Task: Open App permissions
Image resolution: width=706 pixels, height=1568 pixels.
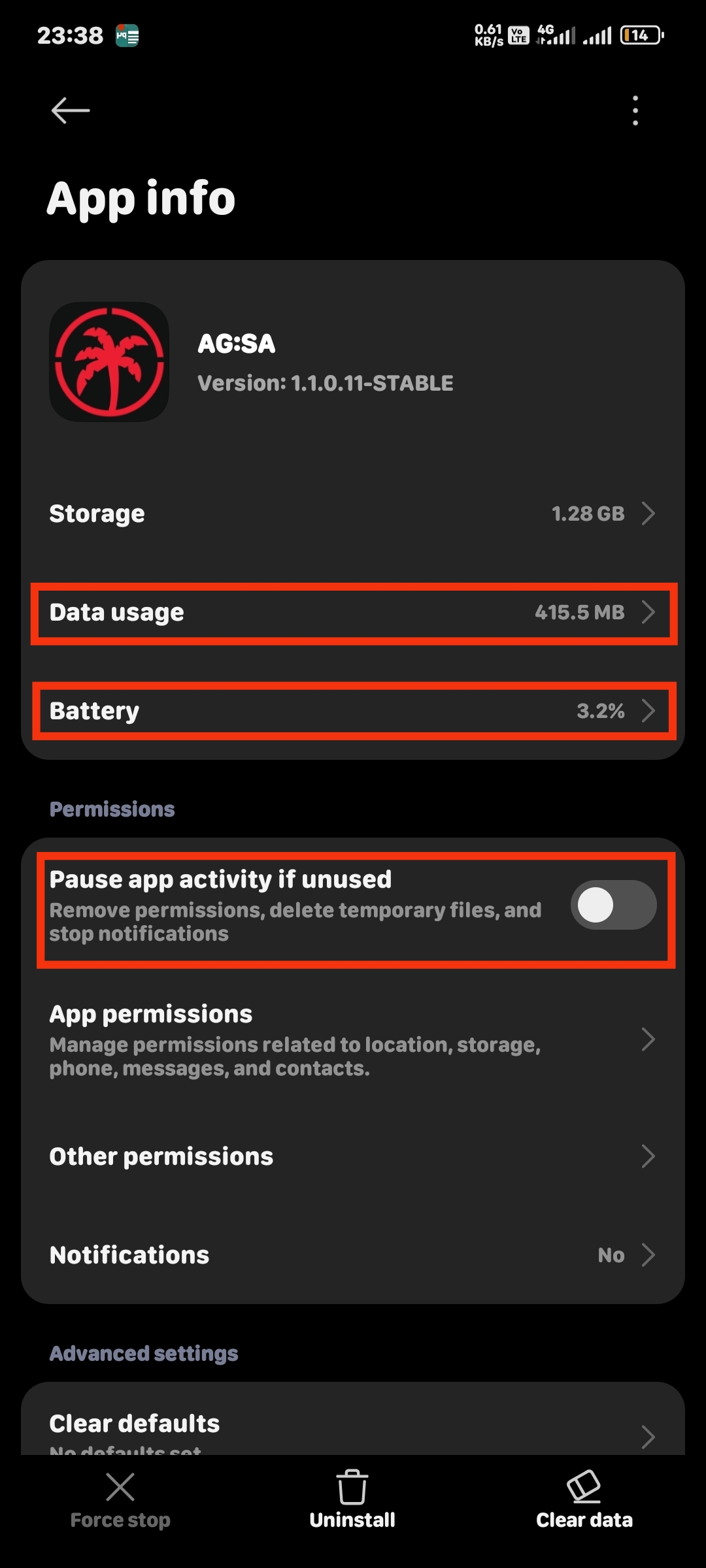Action: click(353, 1039)
